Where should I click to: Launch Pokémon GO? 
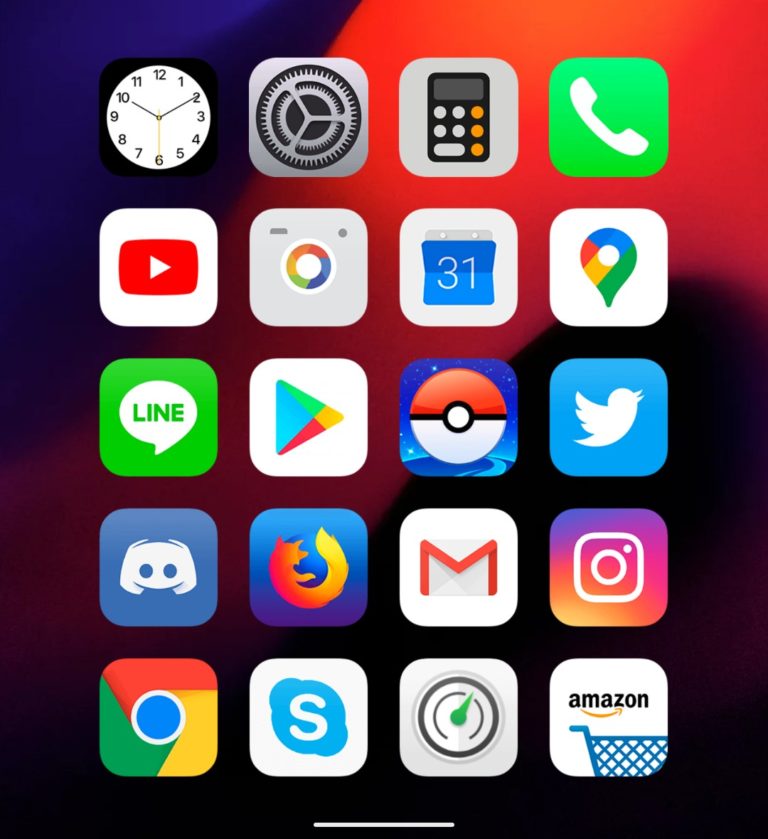[x=458, y=417]
